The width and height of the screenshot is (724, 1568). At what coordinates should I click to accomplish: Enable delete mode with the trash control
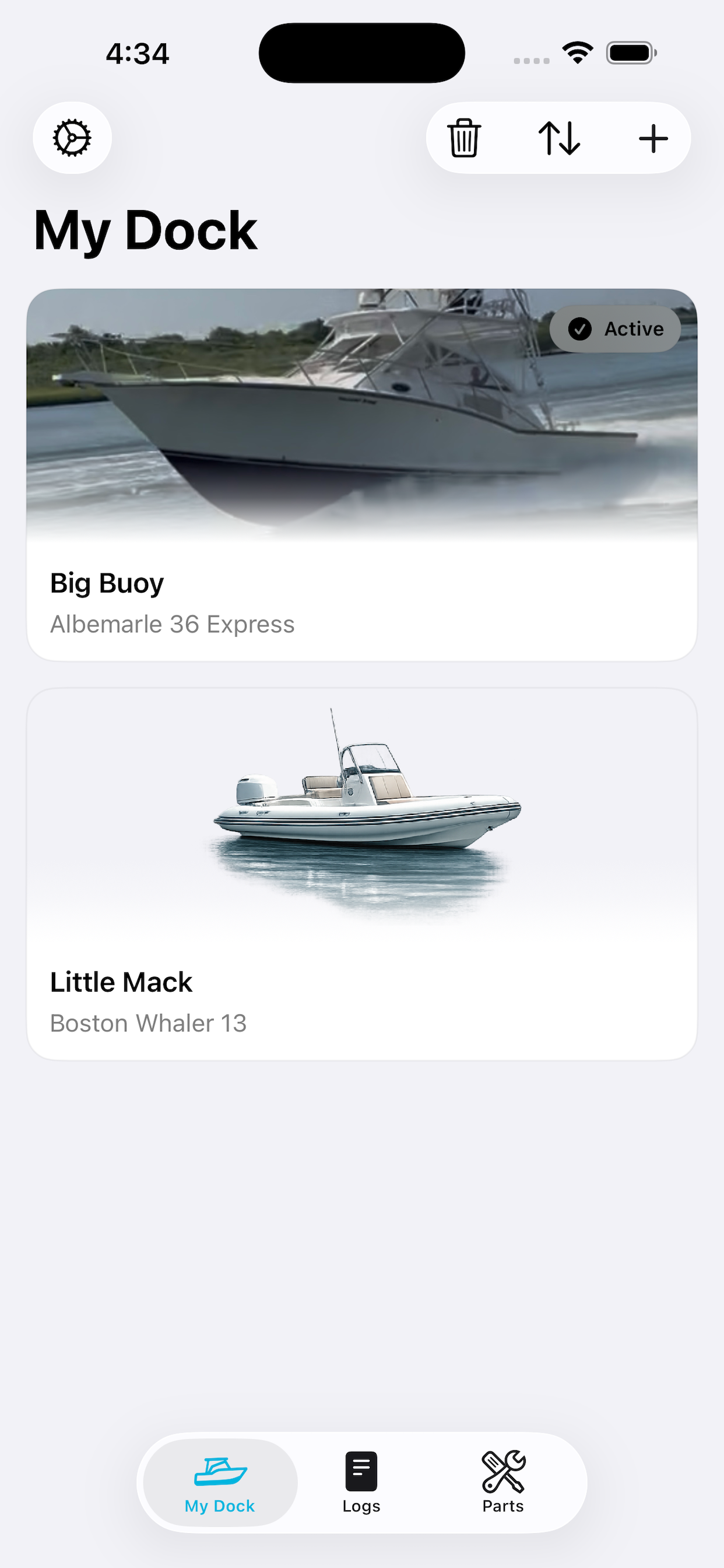[x=463, y=138]
